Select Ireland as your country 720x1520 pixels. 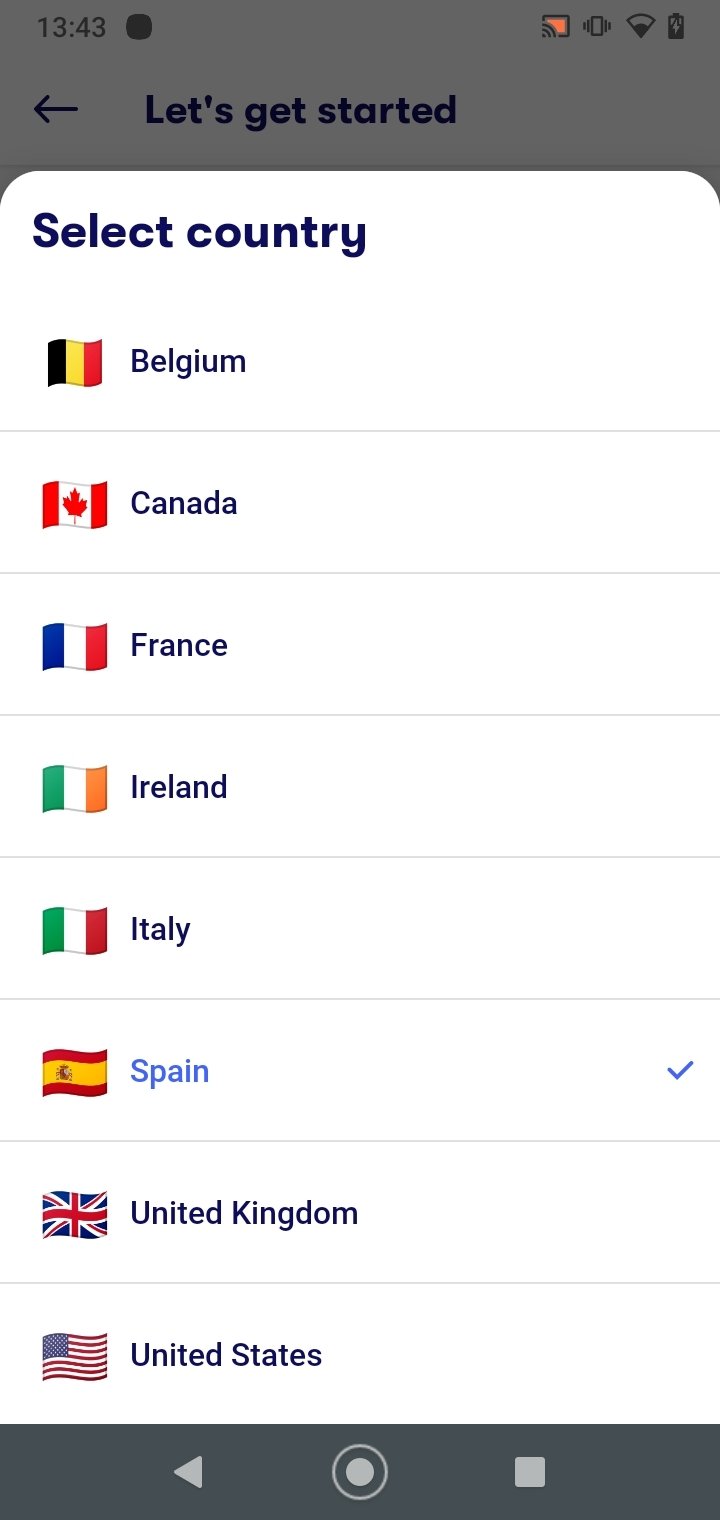coord(360,787)
